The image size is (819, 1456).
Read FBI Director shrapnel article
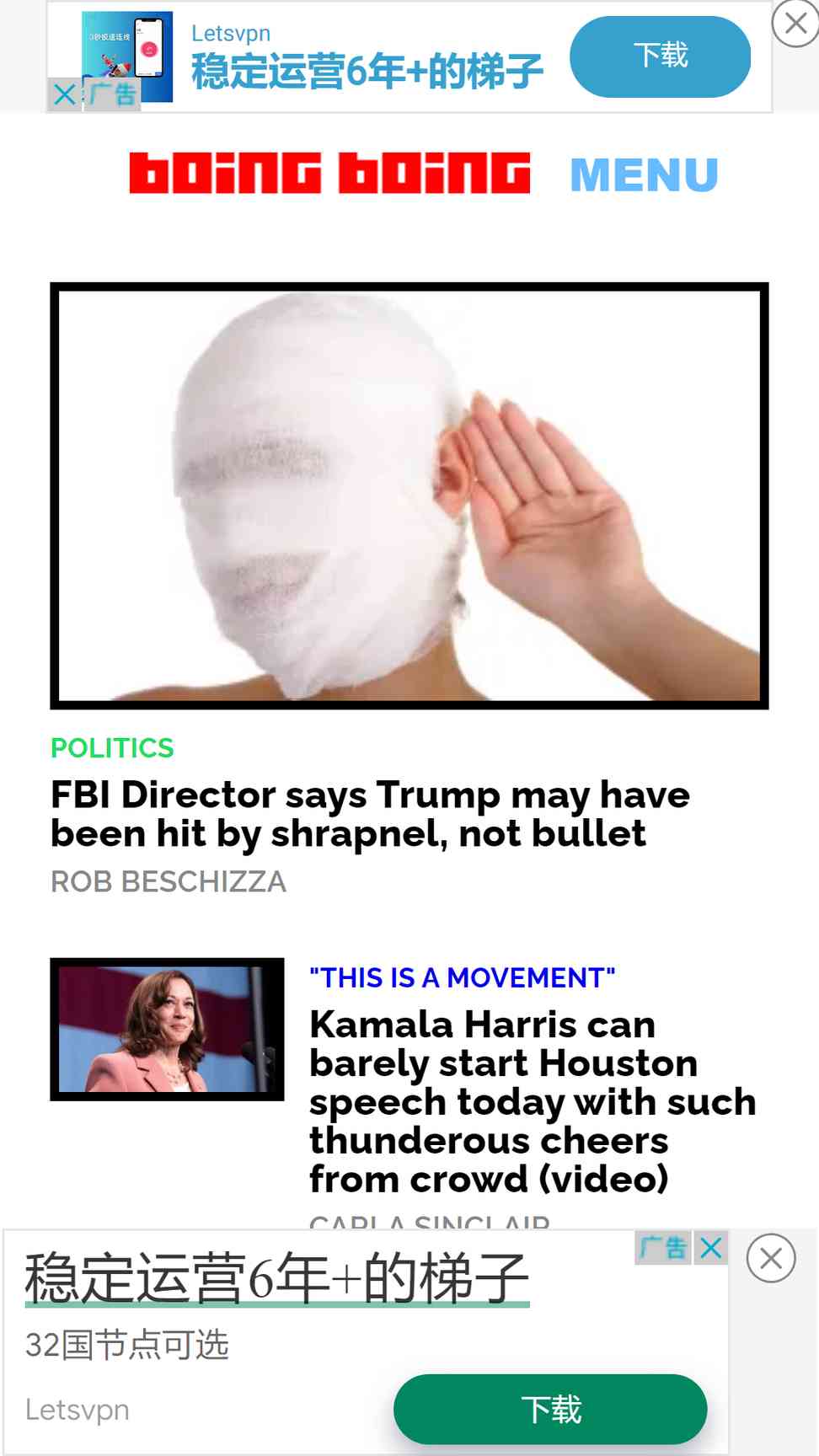pos(370,814)
